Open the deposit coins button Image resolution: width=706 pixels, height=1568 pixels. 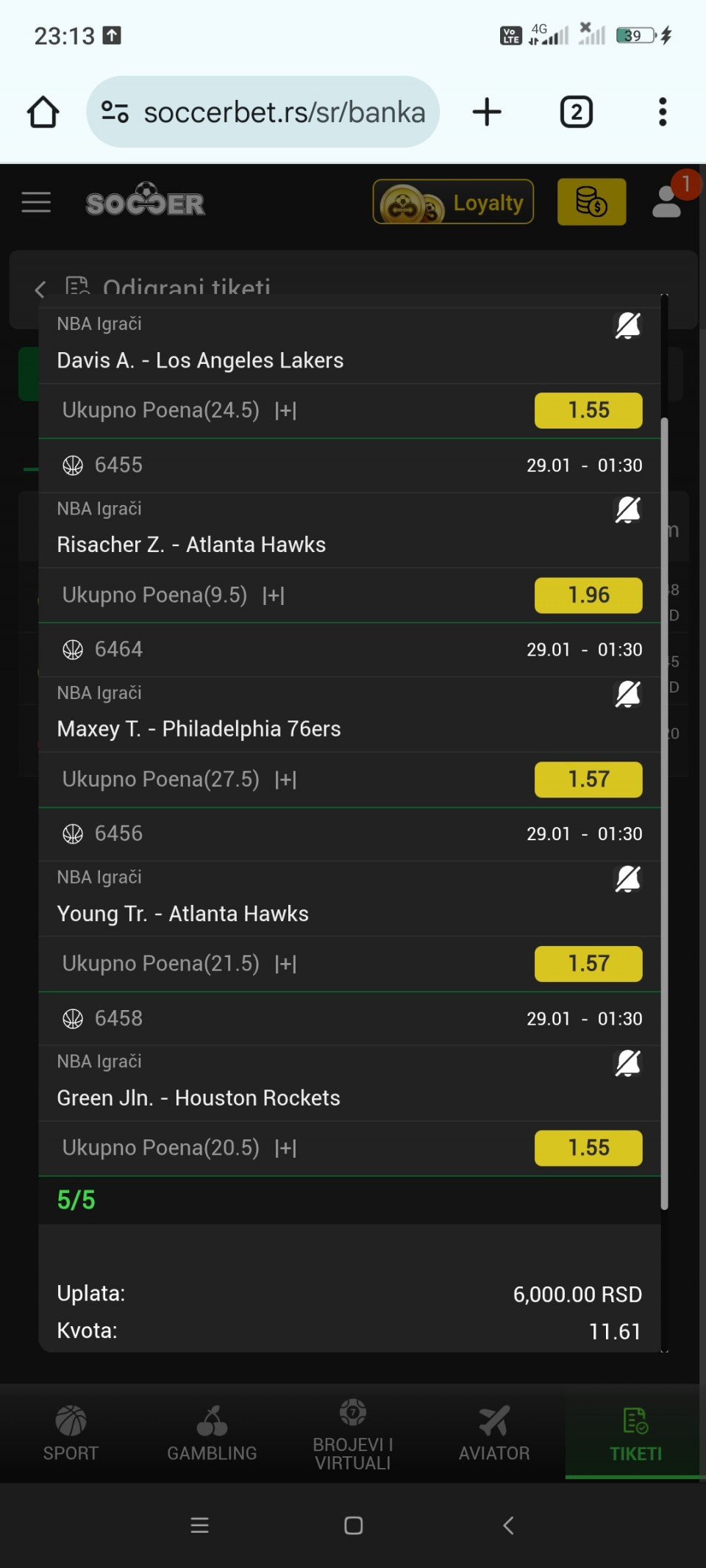click(x=591, y=202)
